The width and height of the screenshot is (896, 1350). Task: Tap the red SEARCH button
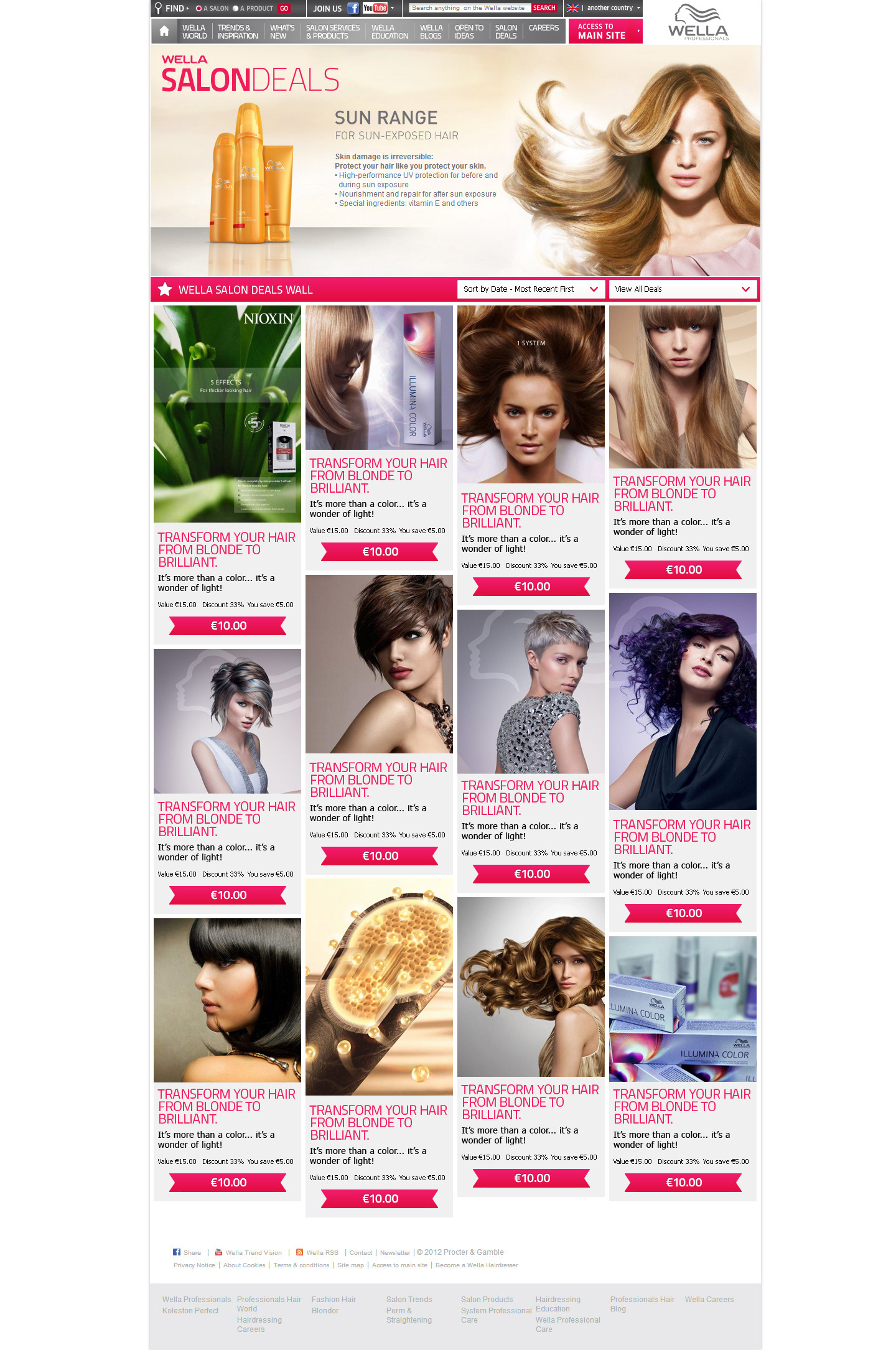(544, 8)
